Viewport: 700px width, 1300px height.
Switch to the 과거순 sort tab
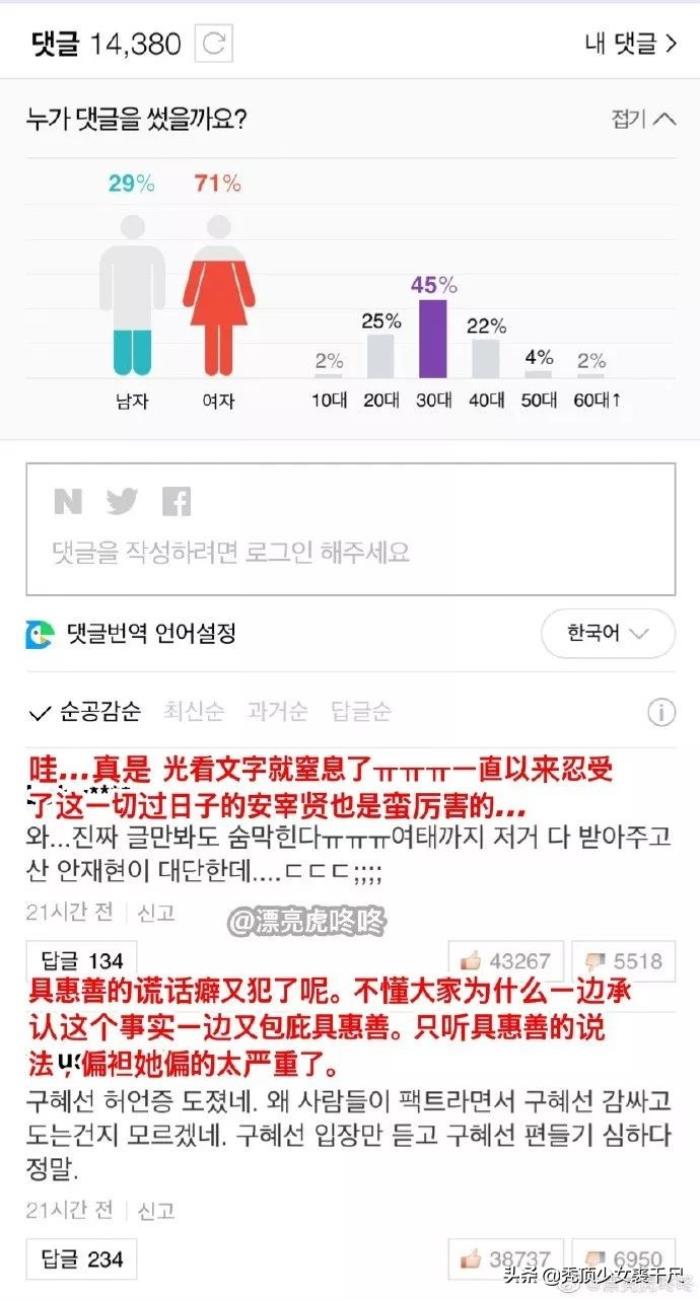pyautogui.click(x=278, y=711)
